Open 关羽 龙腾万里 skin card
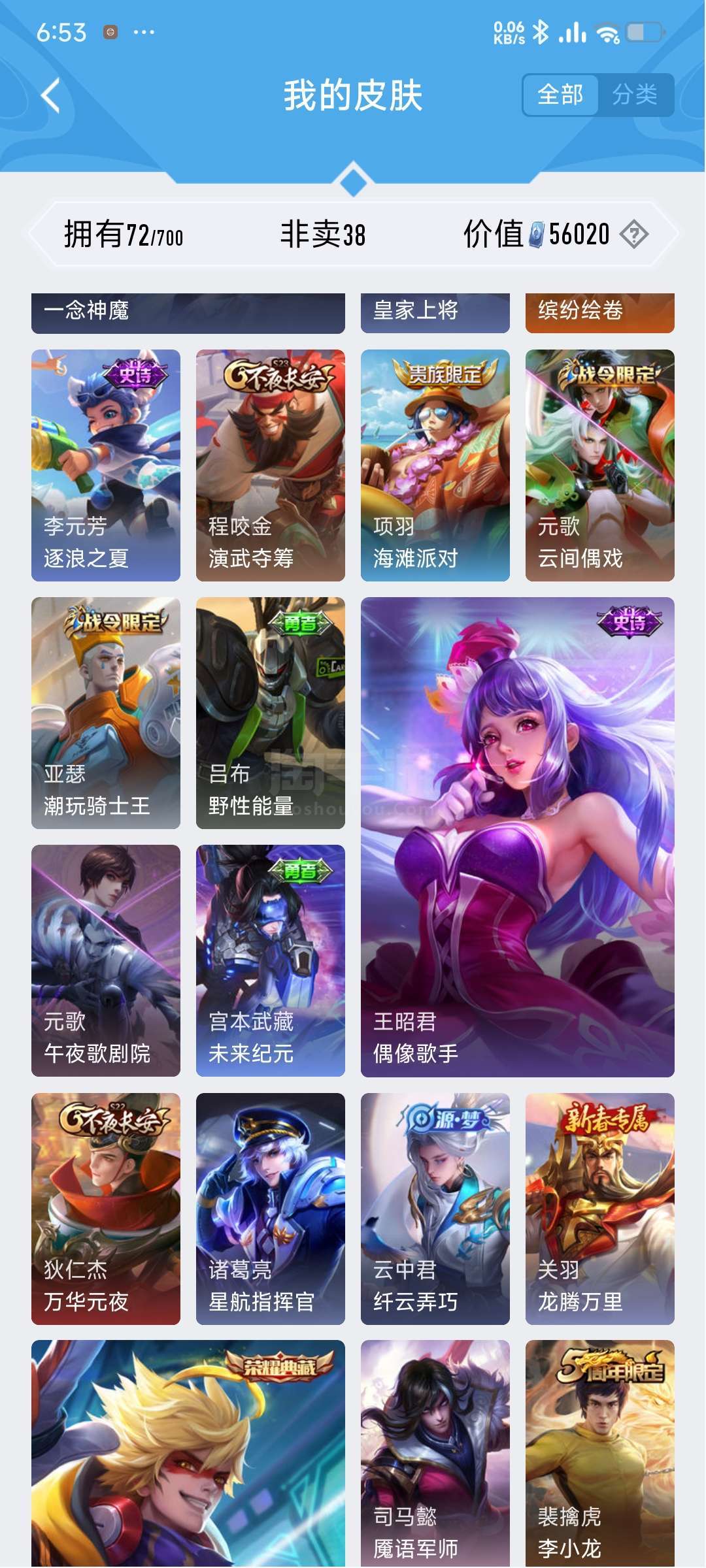The height and width of the screenshot is (1568, 706). click(x=600, y=1209)
